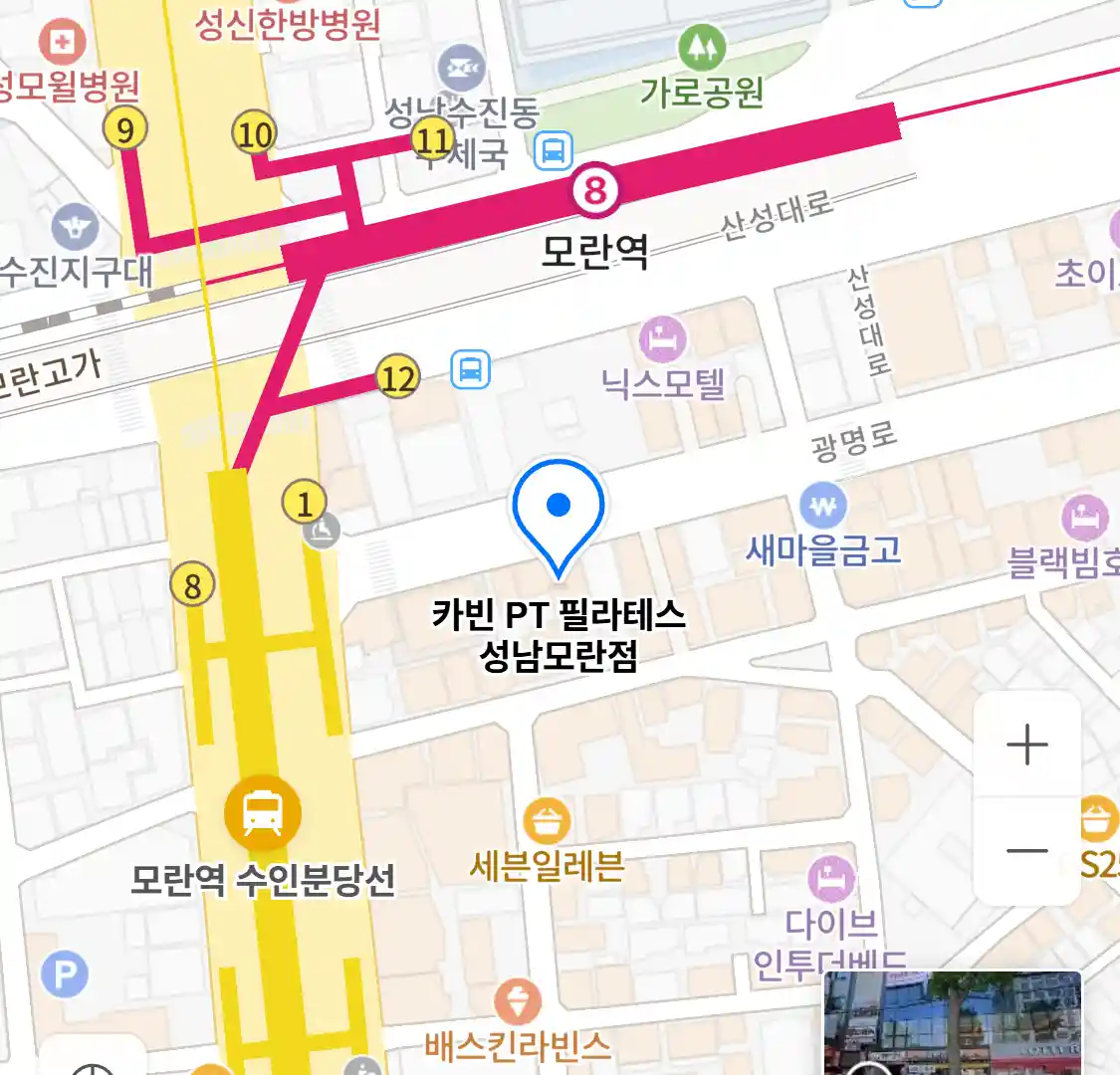Open the street view photo thumbnail

(x=952, y=1023)
